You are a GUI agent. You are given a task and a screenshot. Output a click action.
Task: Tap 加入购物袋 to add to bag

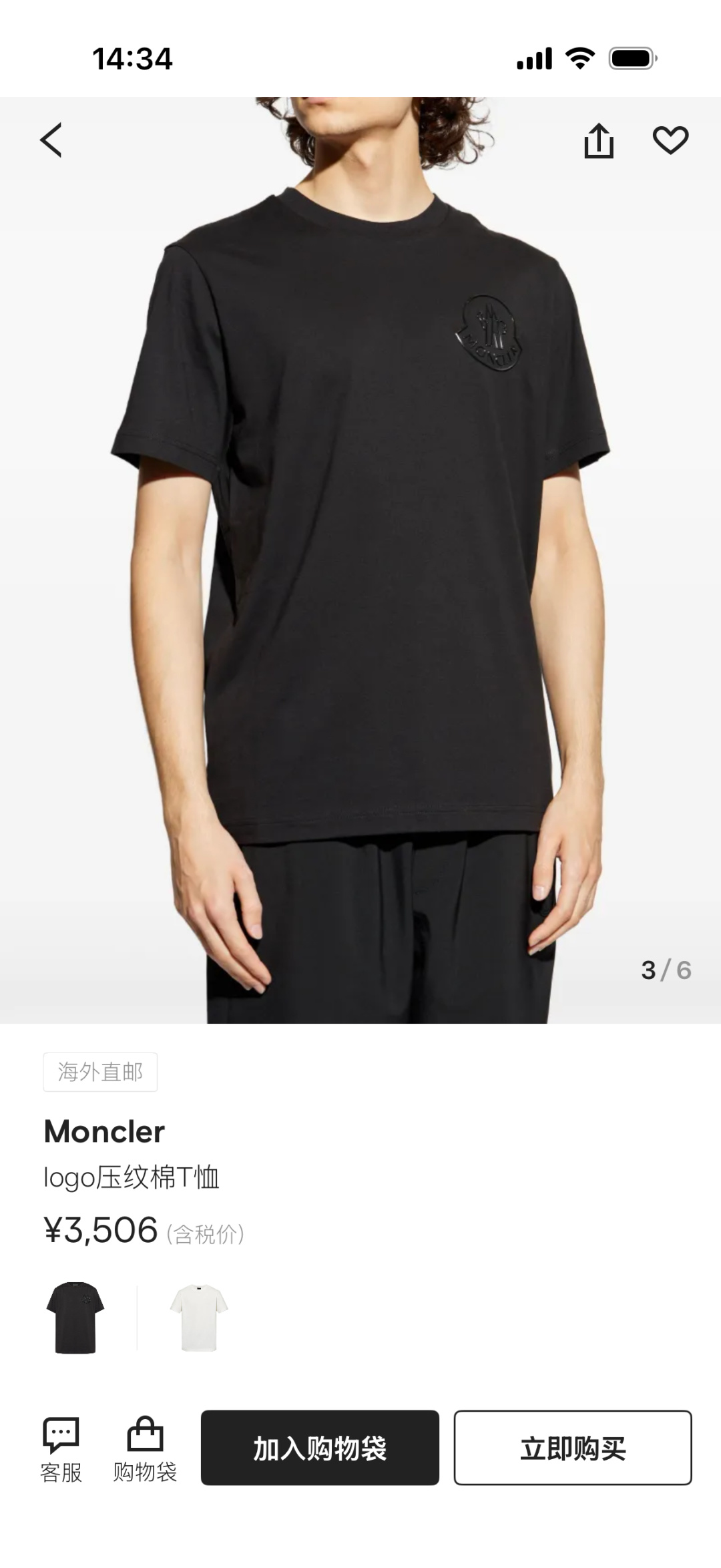(320, 1448)
